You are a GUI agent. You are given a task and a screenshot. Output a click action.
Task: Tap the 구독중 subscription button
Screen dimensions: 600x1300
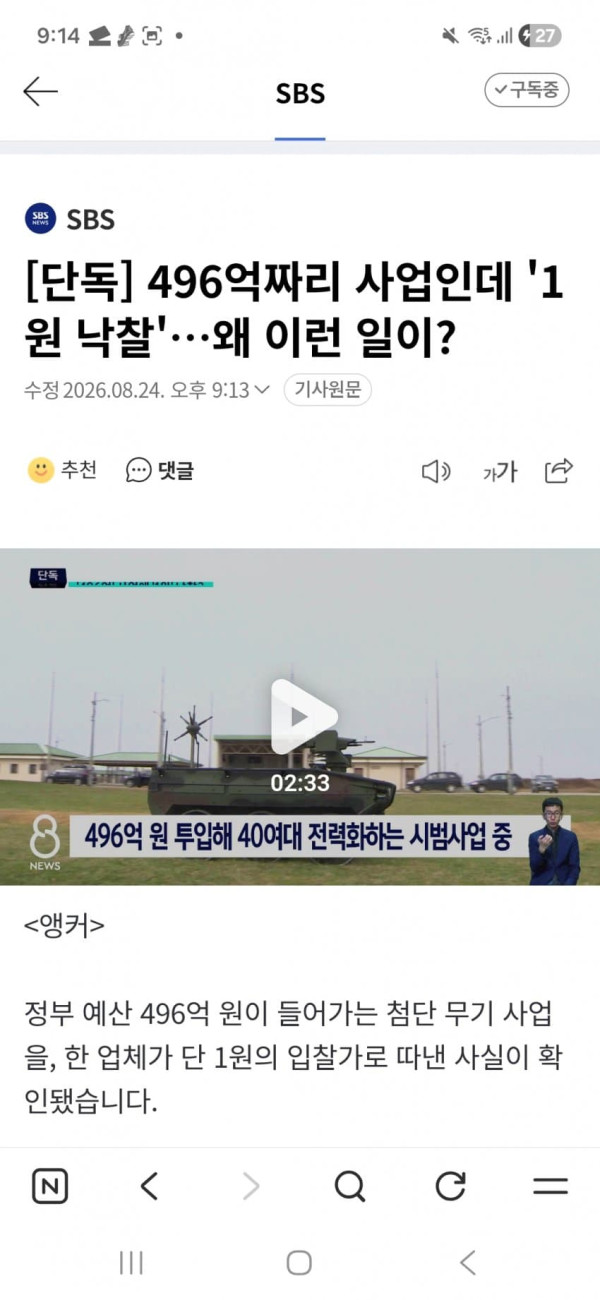pyautogui.click(x=527, y=90)
